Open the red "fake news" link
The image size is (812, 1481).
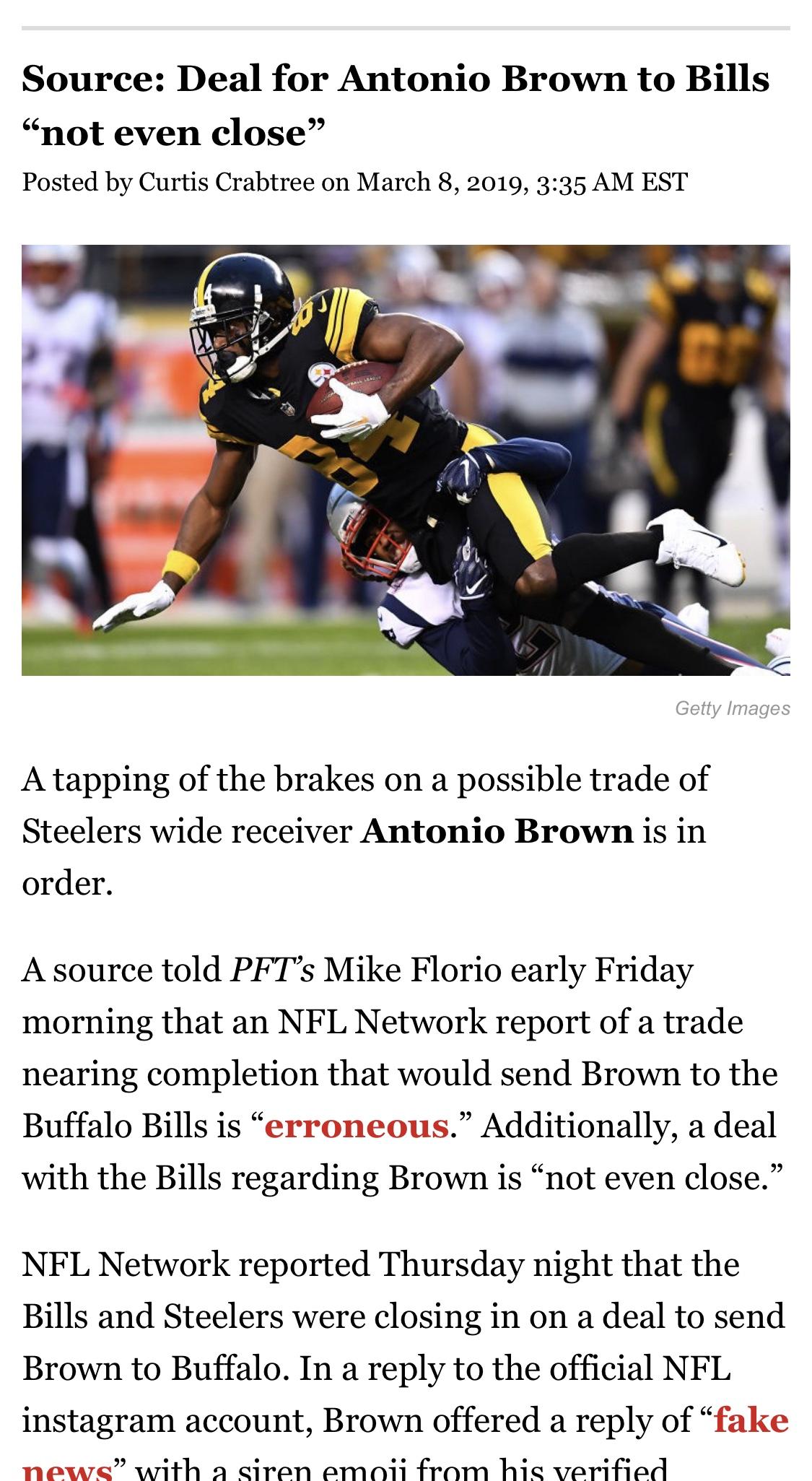coord(751,1421)
